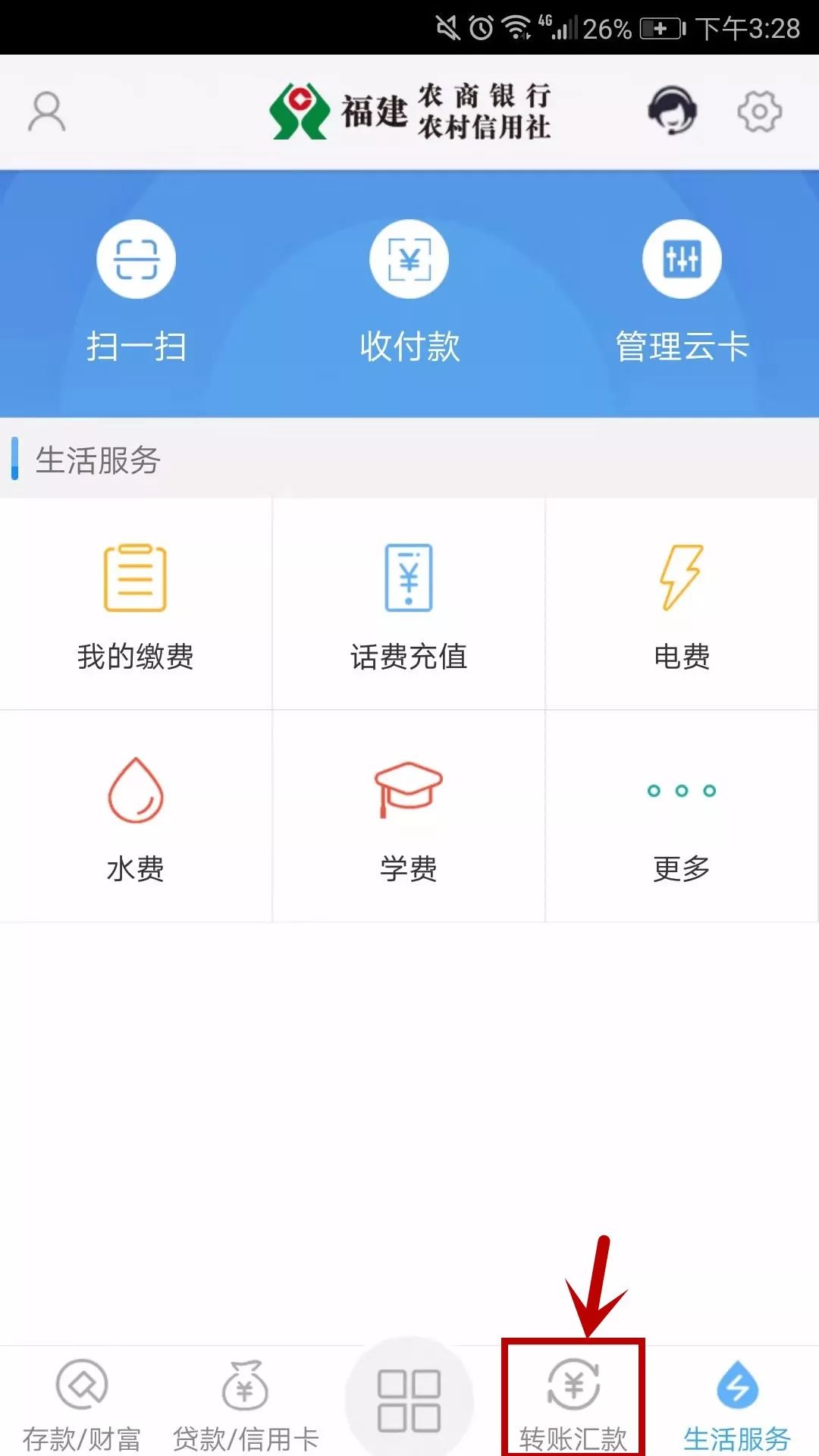Pay electricity bill via 电费
This screenshot has width=819, height=1456.
(x=682, y=604)
